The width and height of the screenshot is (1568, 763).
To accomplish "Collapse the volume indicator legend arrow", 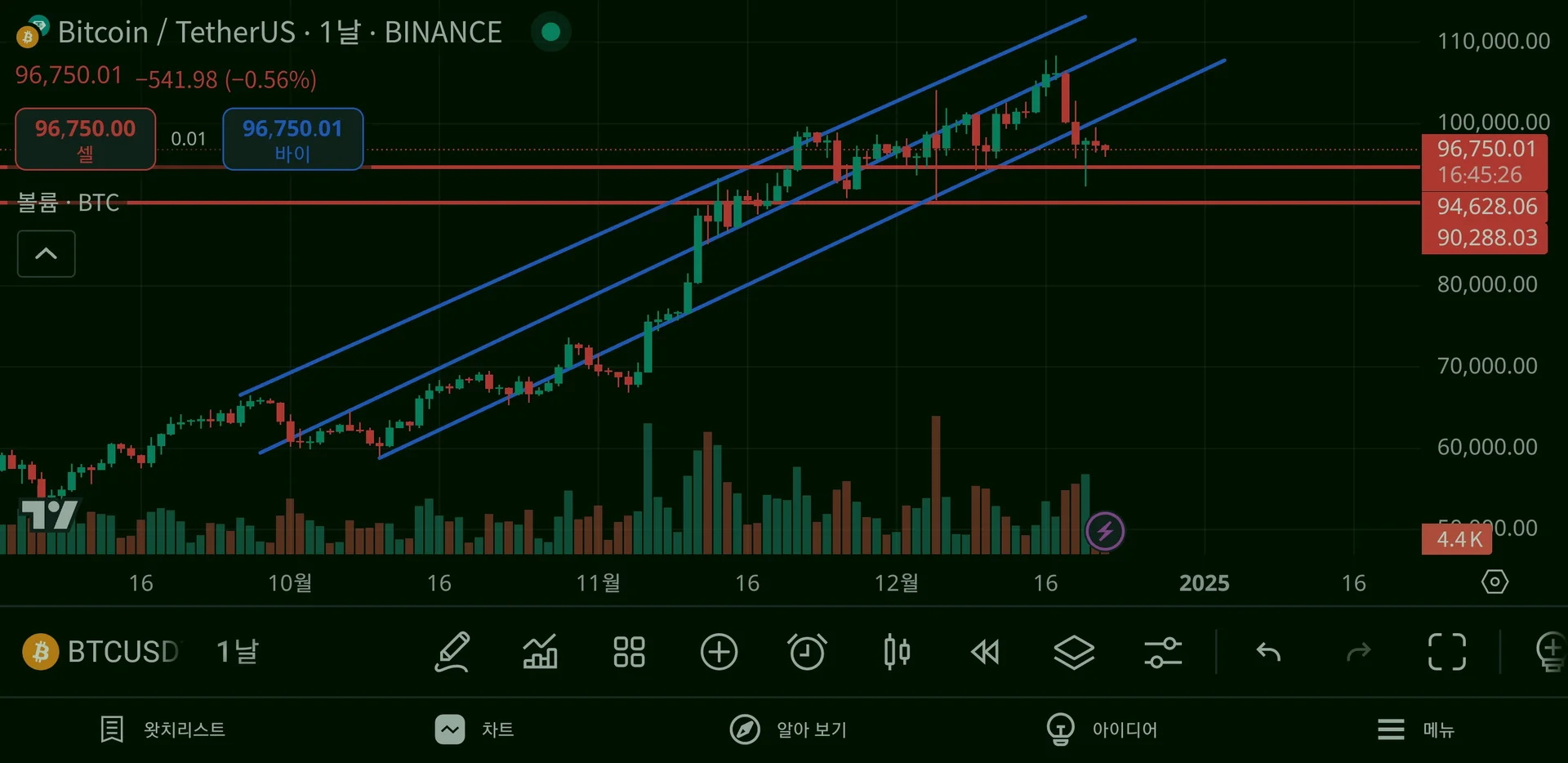I will coord(47,254).
